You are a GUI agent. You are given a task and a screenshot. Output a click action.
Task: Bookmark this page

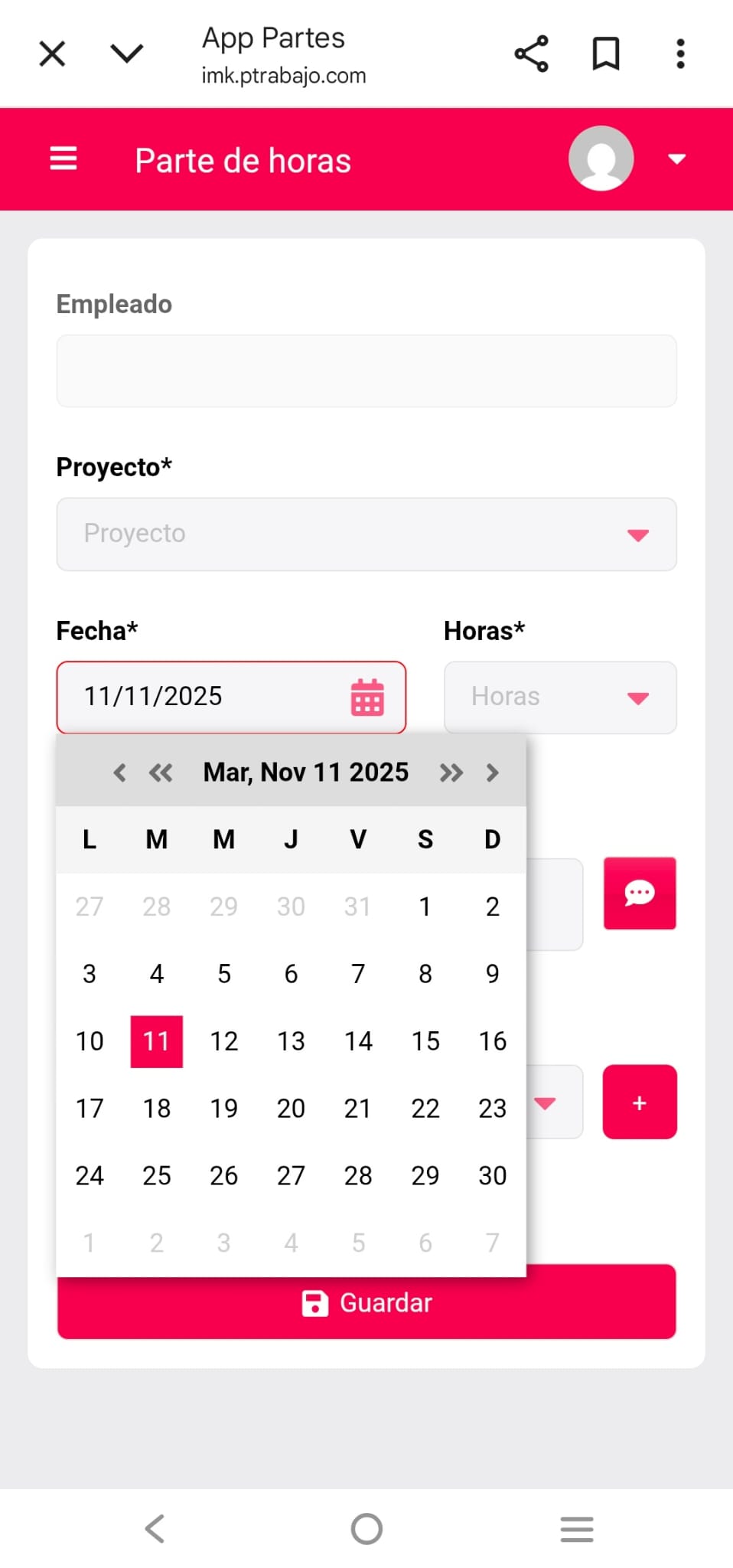[606, 54]
